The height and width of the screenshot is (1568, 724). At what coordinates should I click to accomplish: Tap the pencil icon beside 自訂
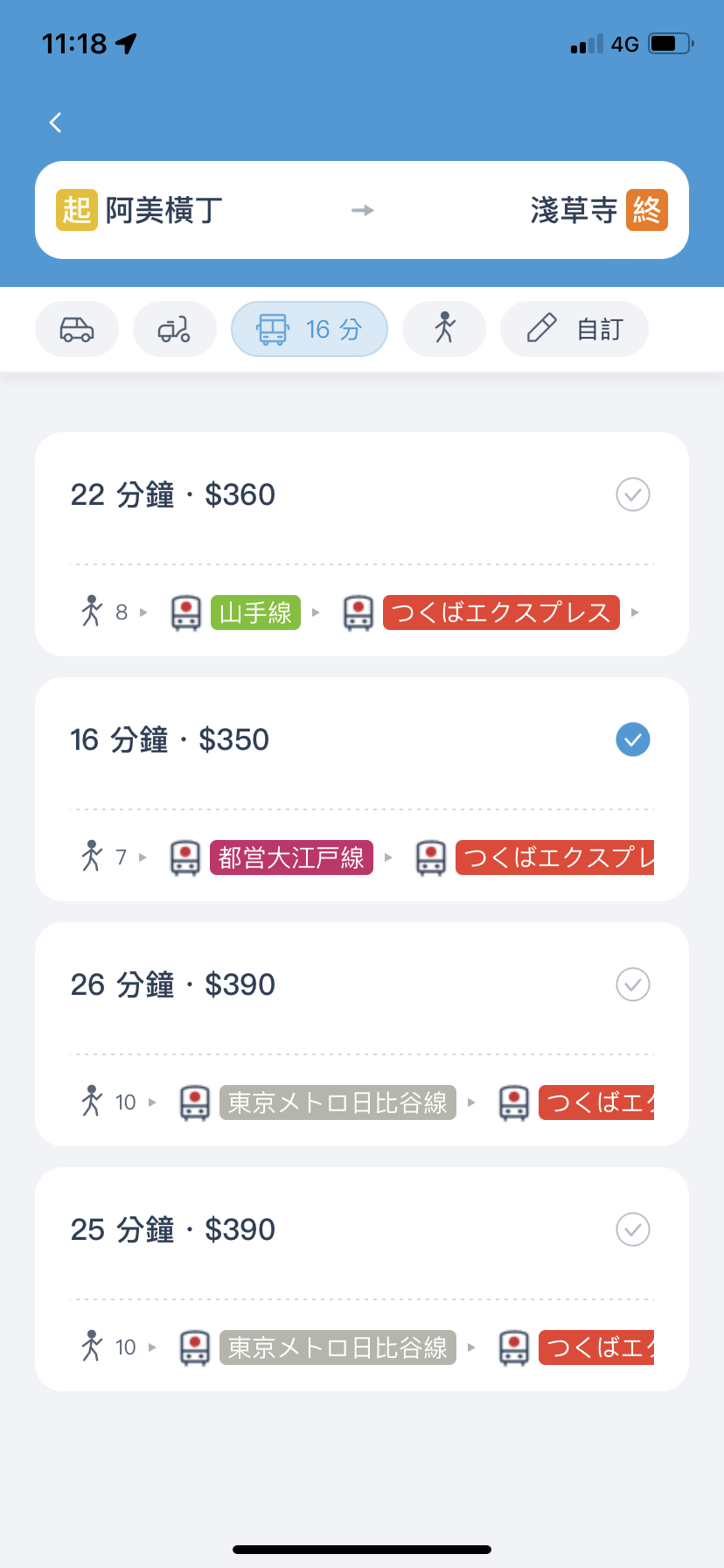[543, 329]
